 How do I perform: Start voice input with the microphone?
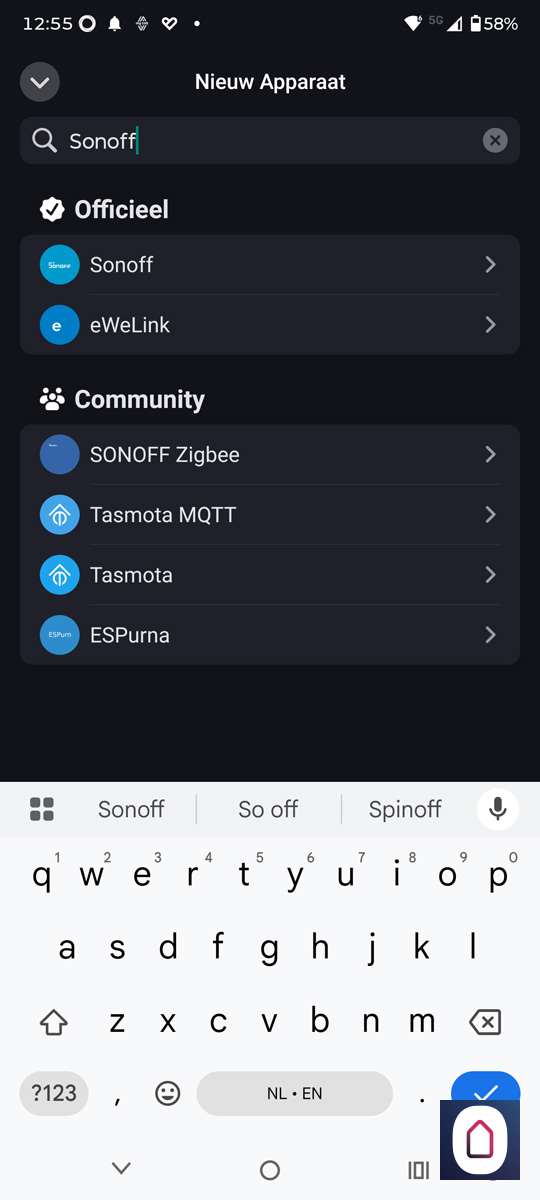coord(498,808)
